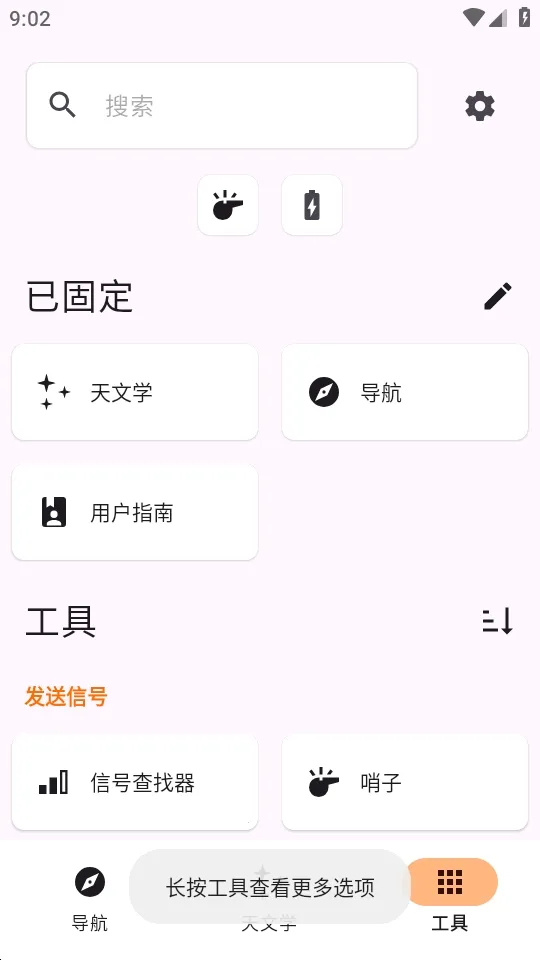The image size is (540, 960).
Task: Tap the battery quick action button
Action: click(312, 205)
